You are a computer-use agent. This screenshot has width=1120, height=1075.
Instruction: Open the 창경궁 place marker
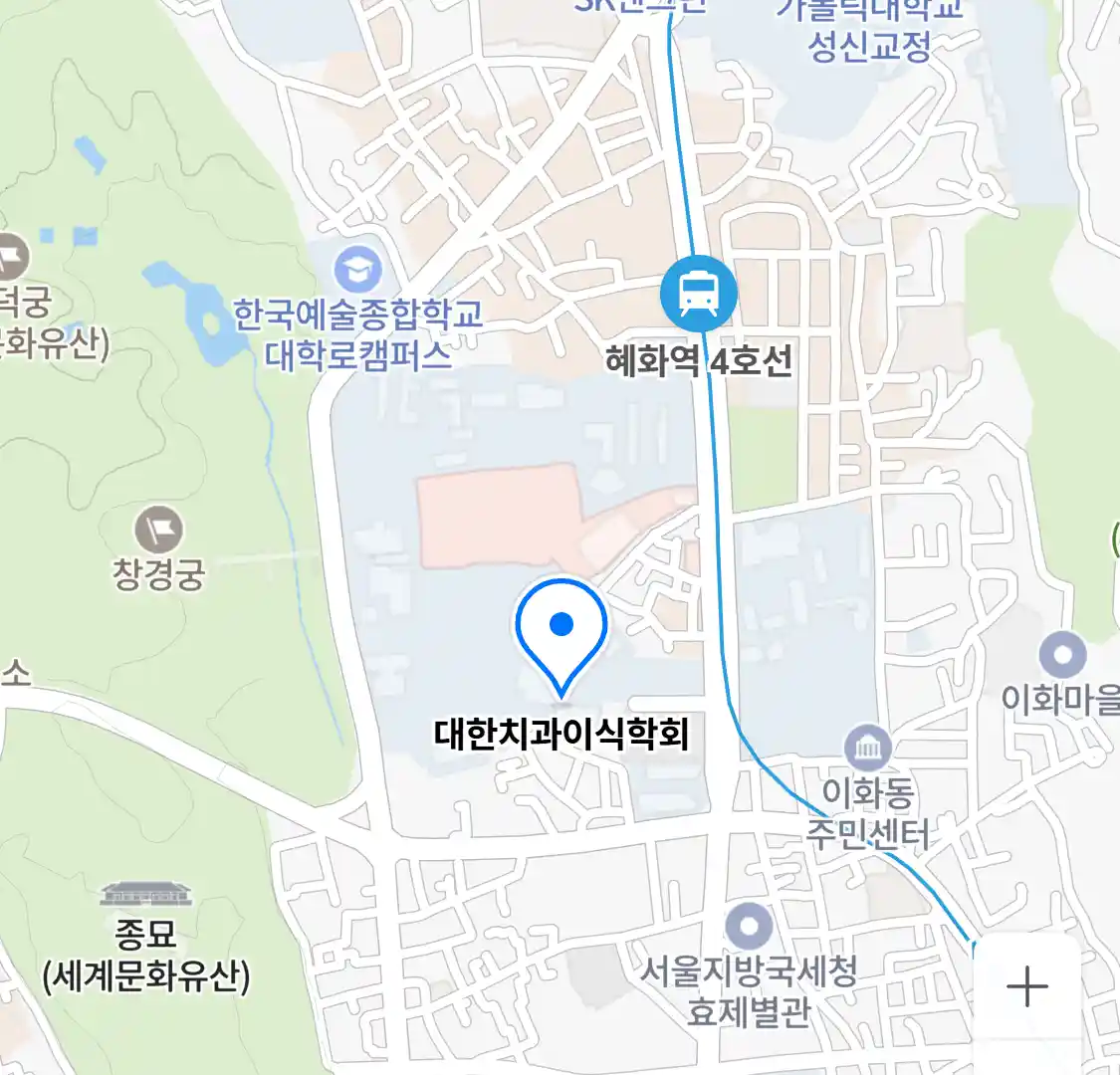pyautogui.click(x=159, y=530)
